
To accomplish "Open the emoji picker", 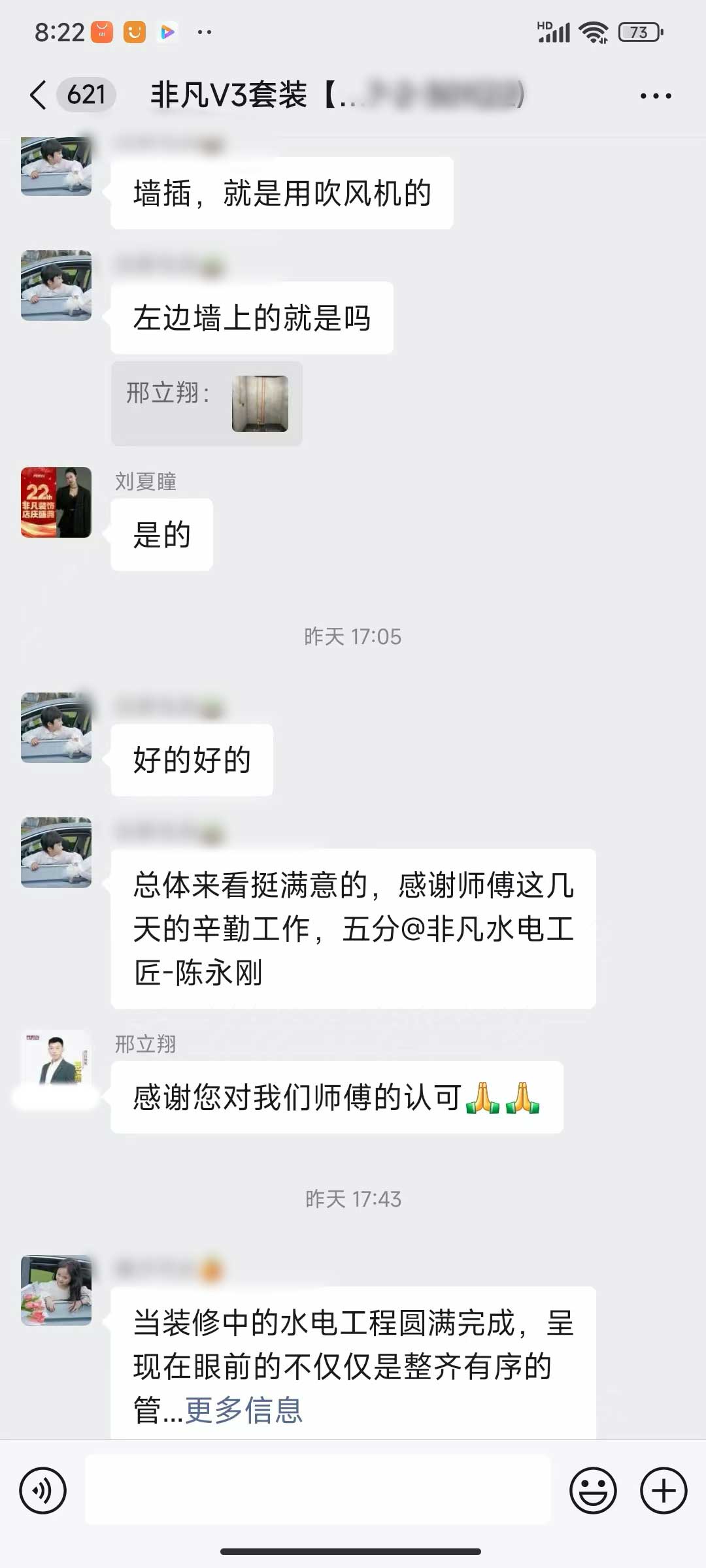I will pyautogui.click(x=593, y=1490).
